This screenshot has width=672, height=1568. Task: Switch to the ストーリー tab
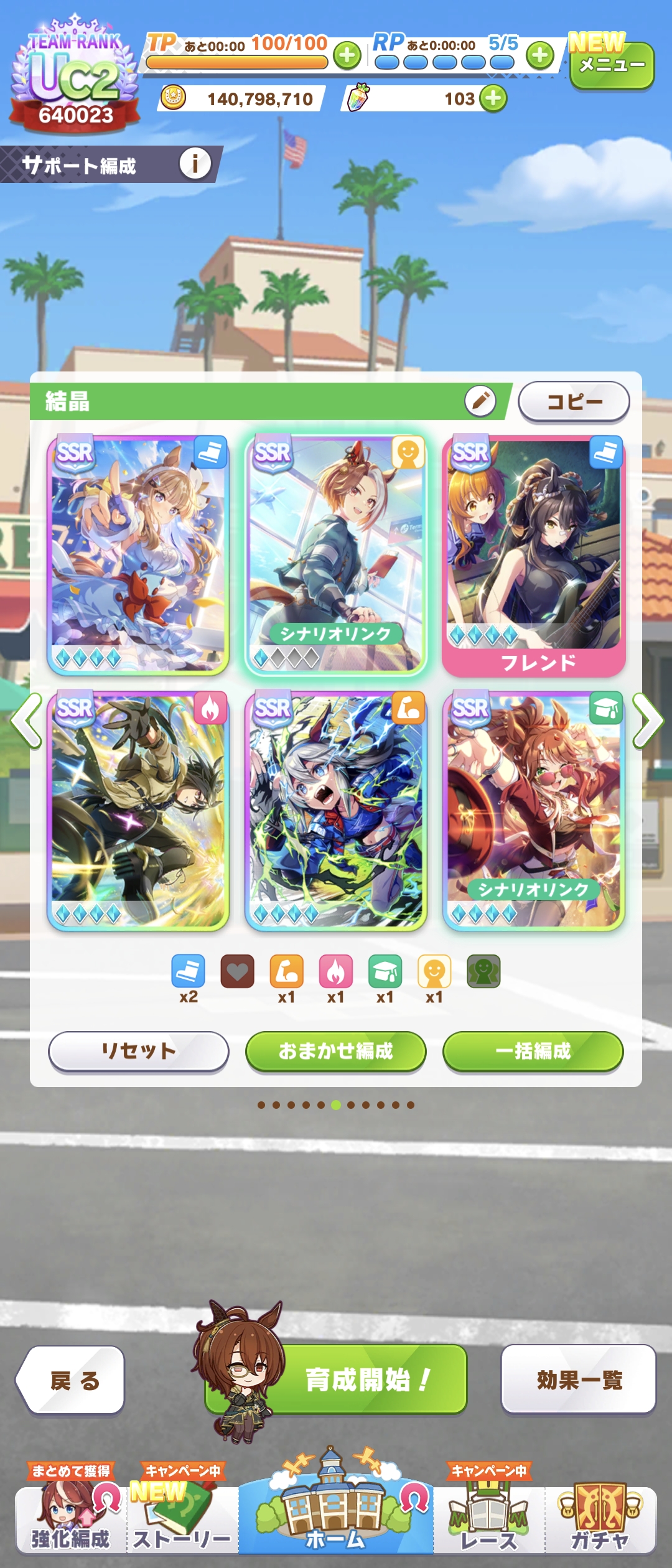[x=182, y=1518]
